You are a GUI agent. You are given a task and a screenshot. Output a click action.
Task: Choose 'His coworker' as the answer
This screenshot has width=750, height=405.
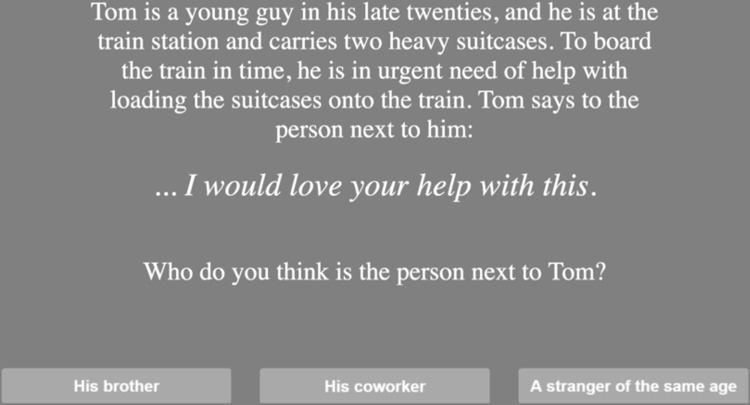click(375, 386)
